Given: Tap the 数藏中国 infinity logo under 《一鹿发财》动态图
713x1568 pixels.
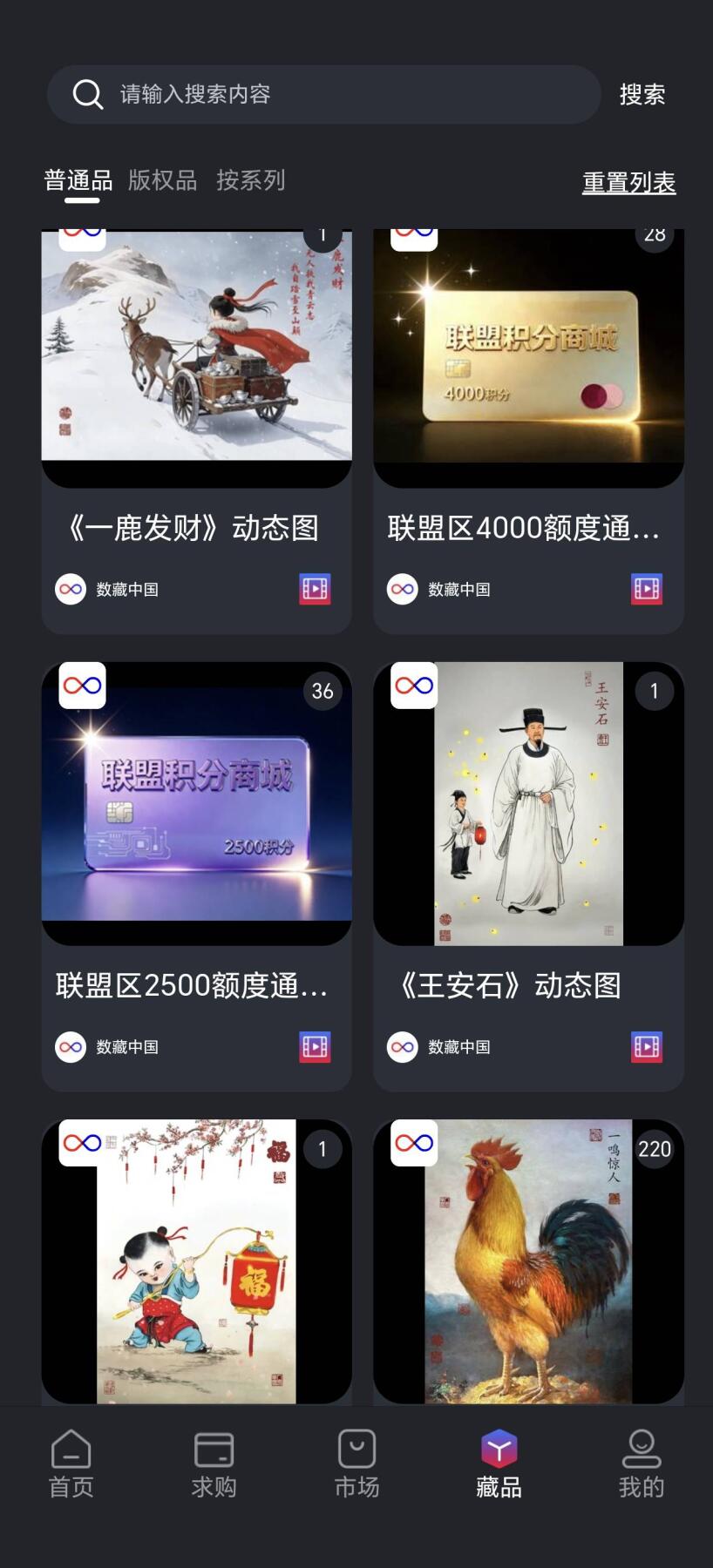Looking at the screenshot, I should 70,589.
